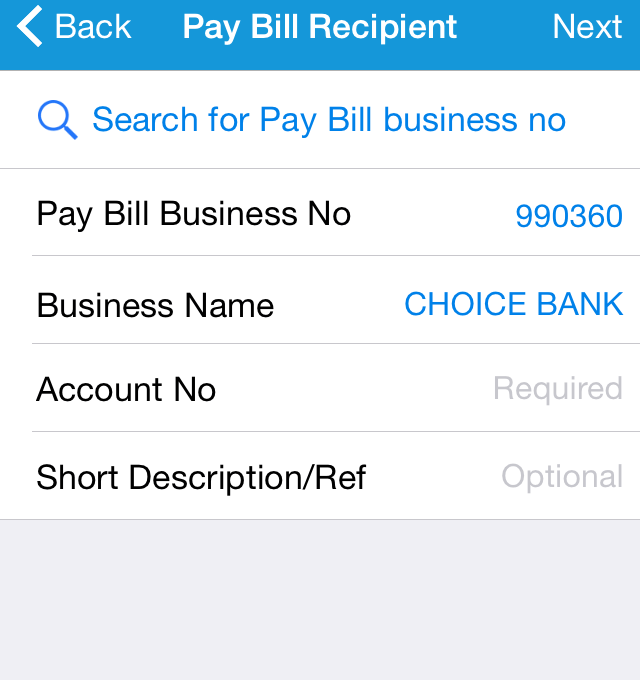This screenshot has height=680, width=640.
Task: Edit the Pay Bill Business No field
Action: (568, 215)
